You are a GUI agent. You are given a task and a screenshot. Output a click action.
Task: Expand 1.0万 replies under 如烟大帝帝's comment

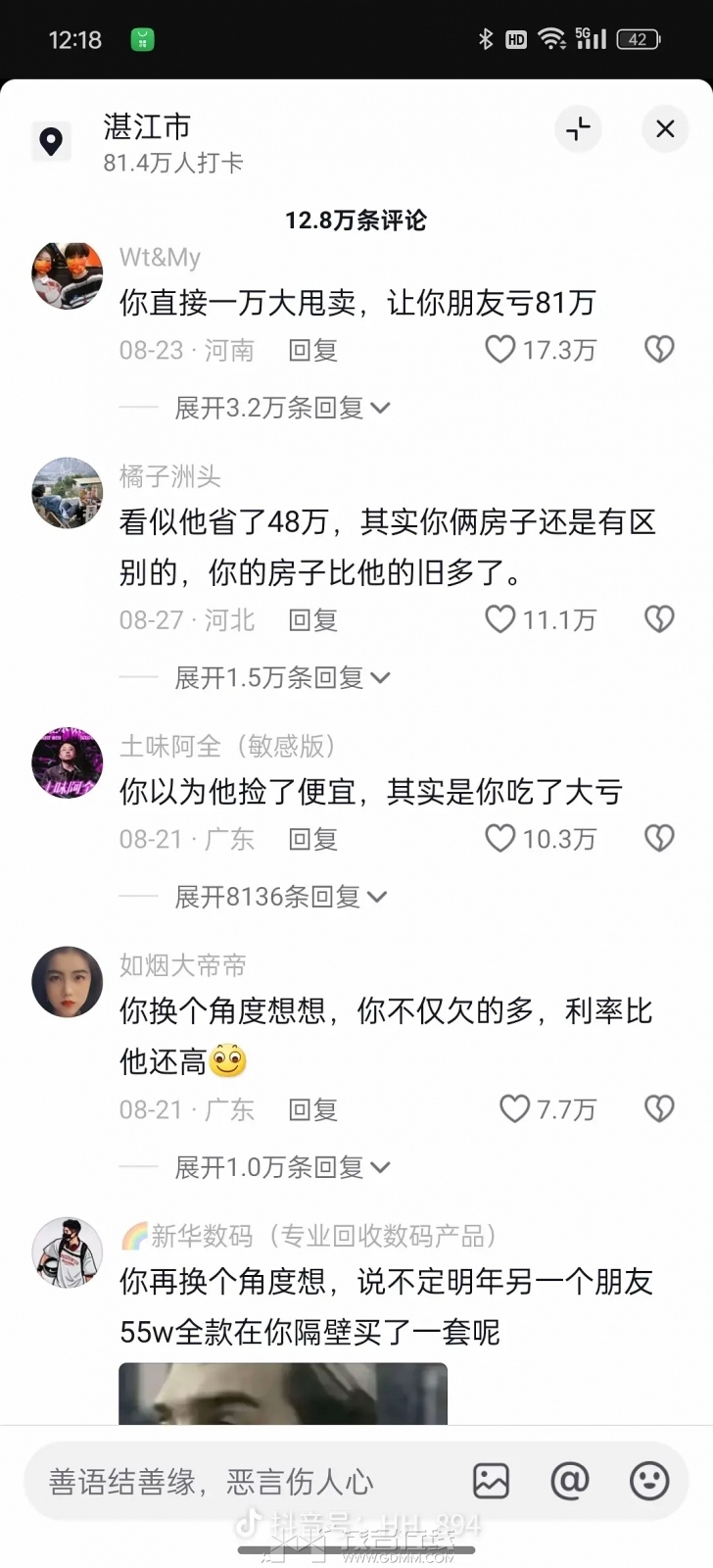point(281,1167)
